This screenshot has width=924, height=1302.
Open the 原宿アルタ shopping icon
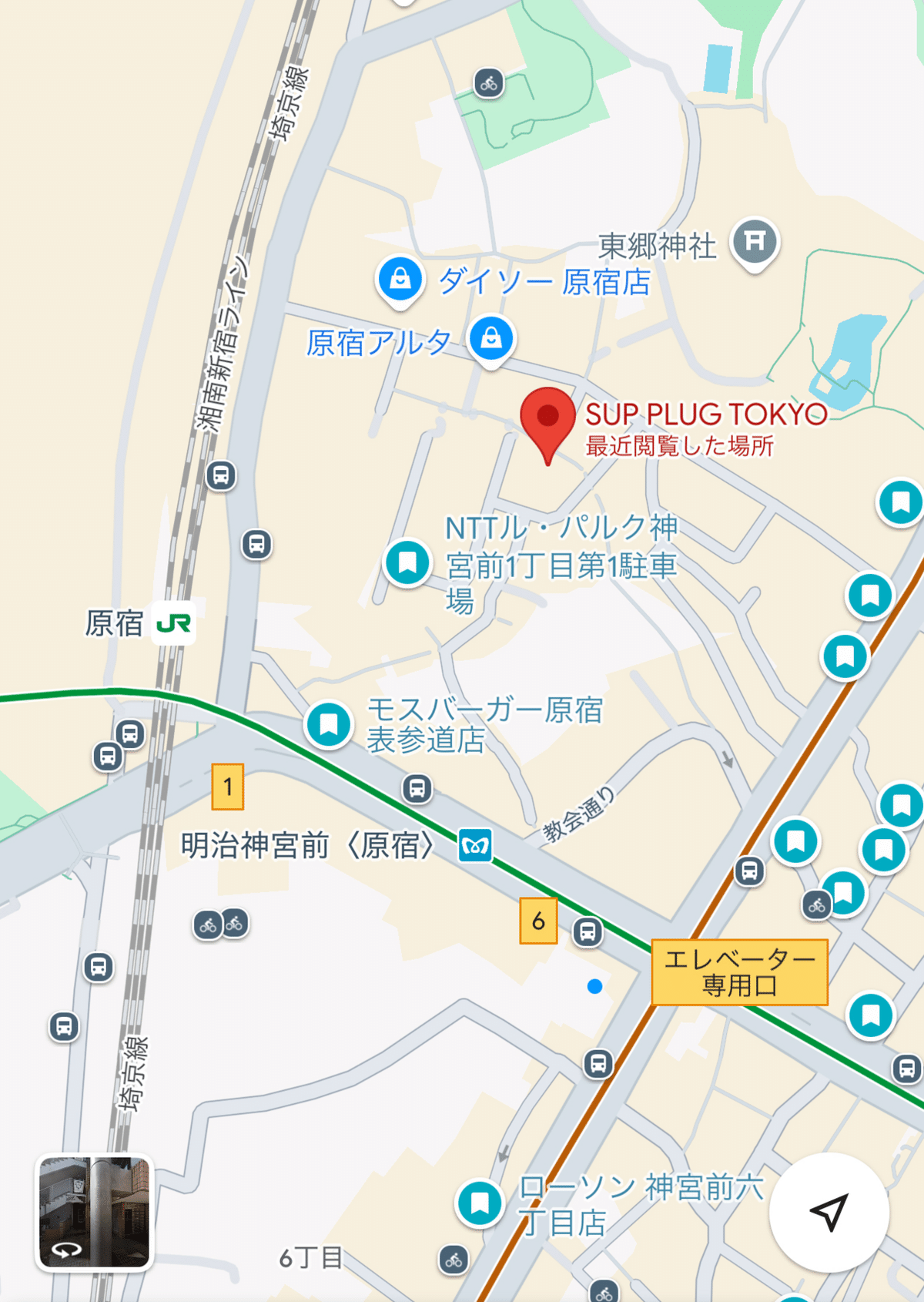(490, 337)
